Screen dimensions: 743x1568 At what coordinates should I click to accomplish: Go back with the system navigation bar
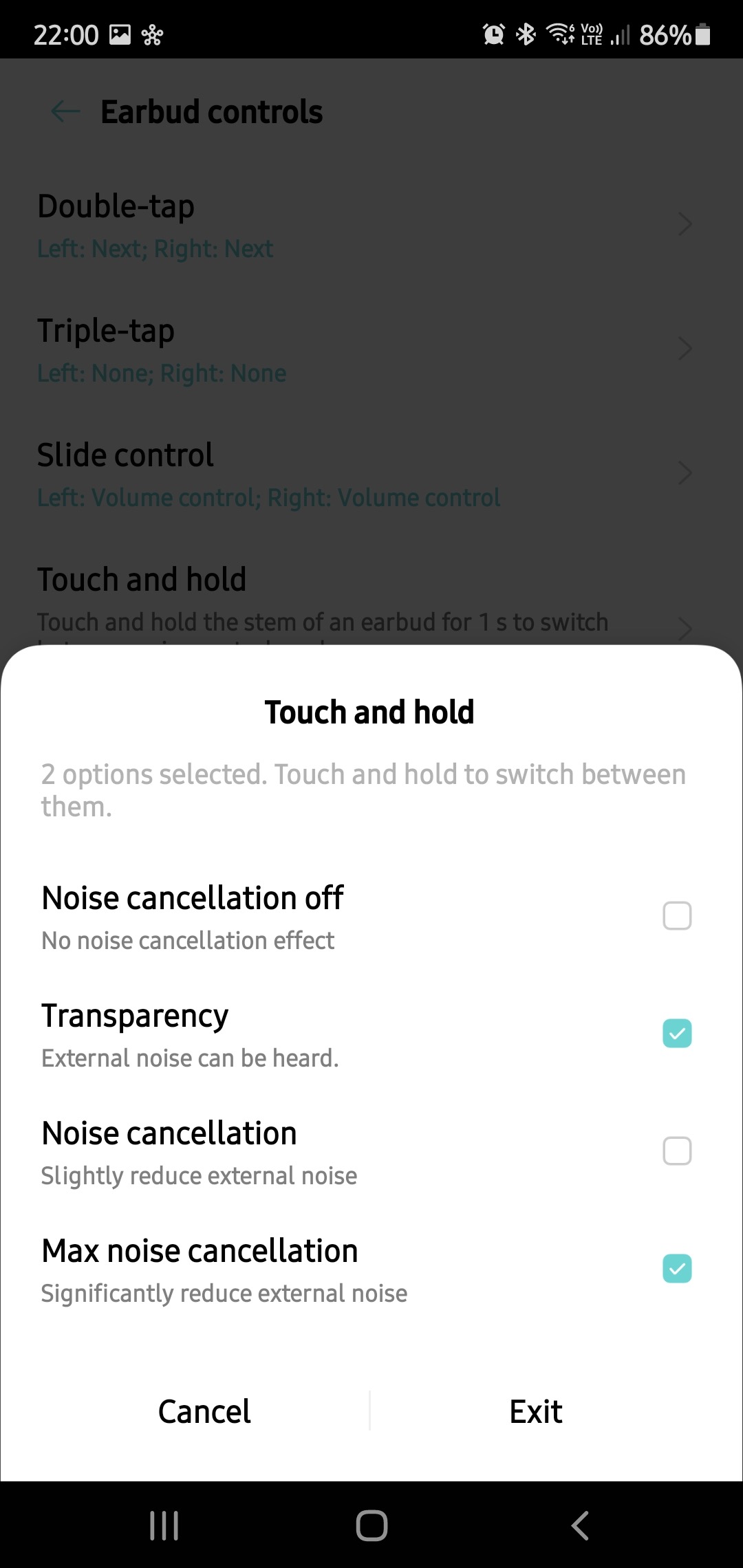pos(580,1525)
